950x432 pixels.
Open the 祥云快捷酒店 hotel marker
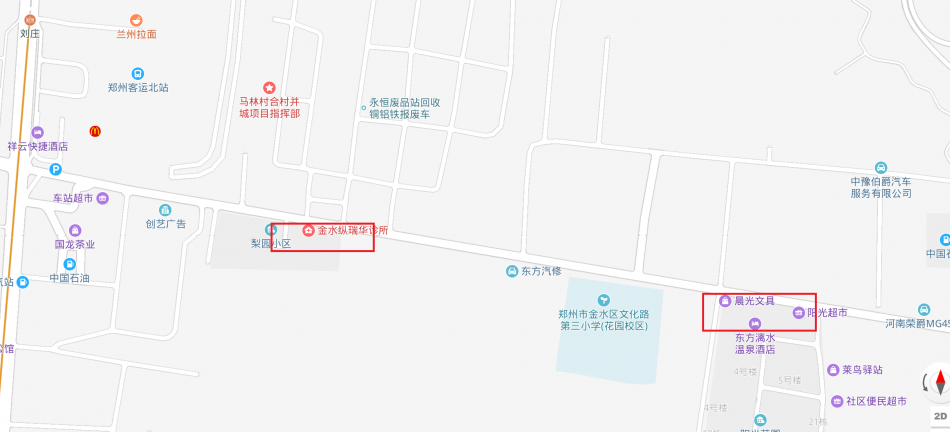point(38,132)
